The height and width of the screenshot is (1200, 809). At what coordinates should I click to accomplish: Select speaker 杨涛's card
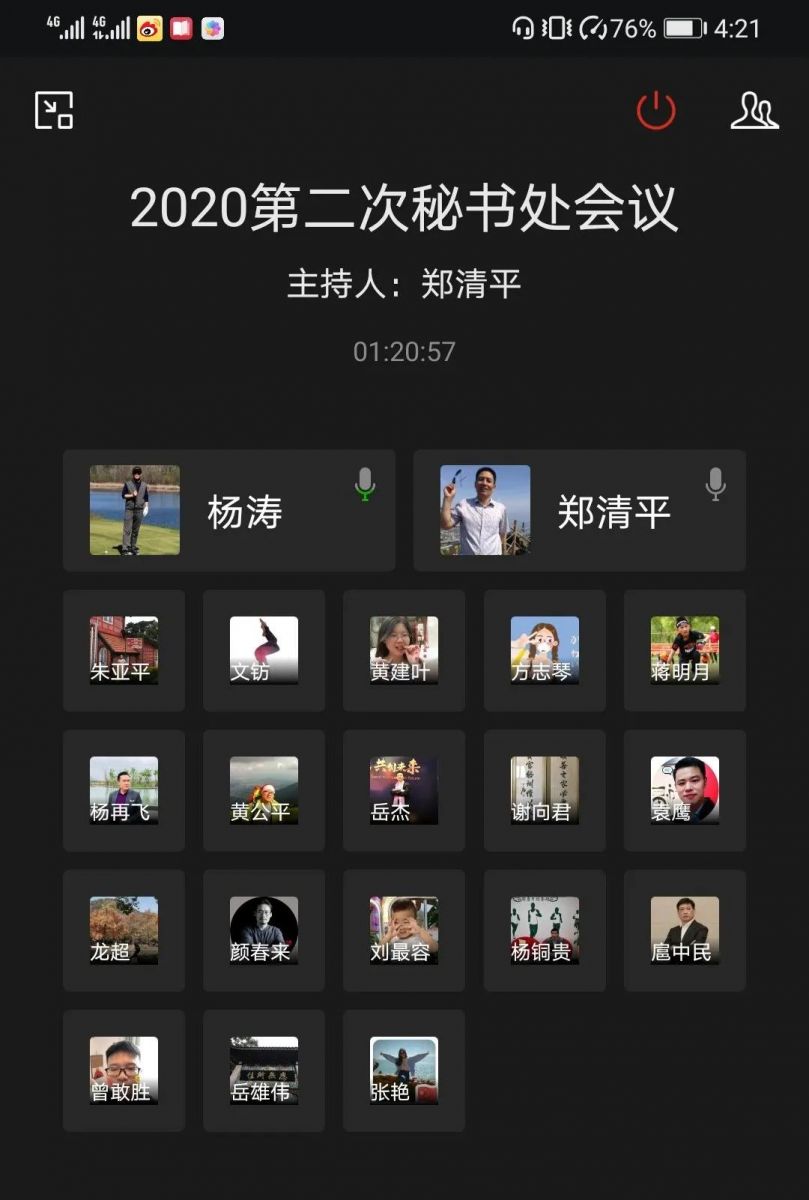[229, 510]
